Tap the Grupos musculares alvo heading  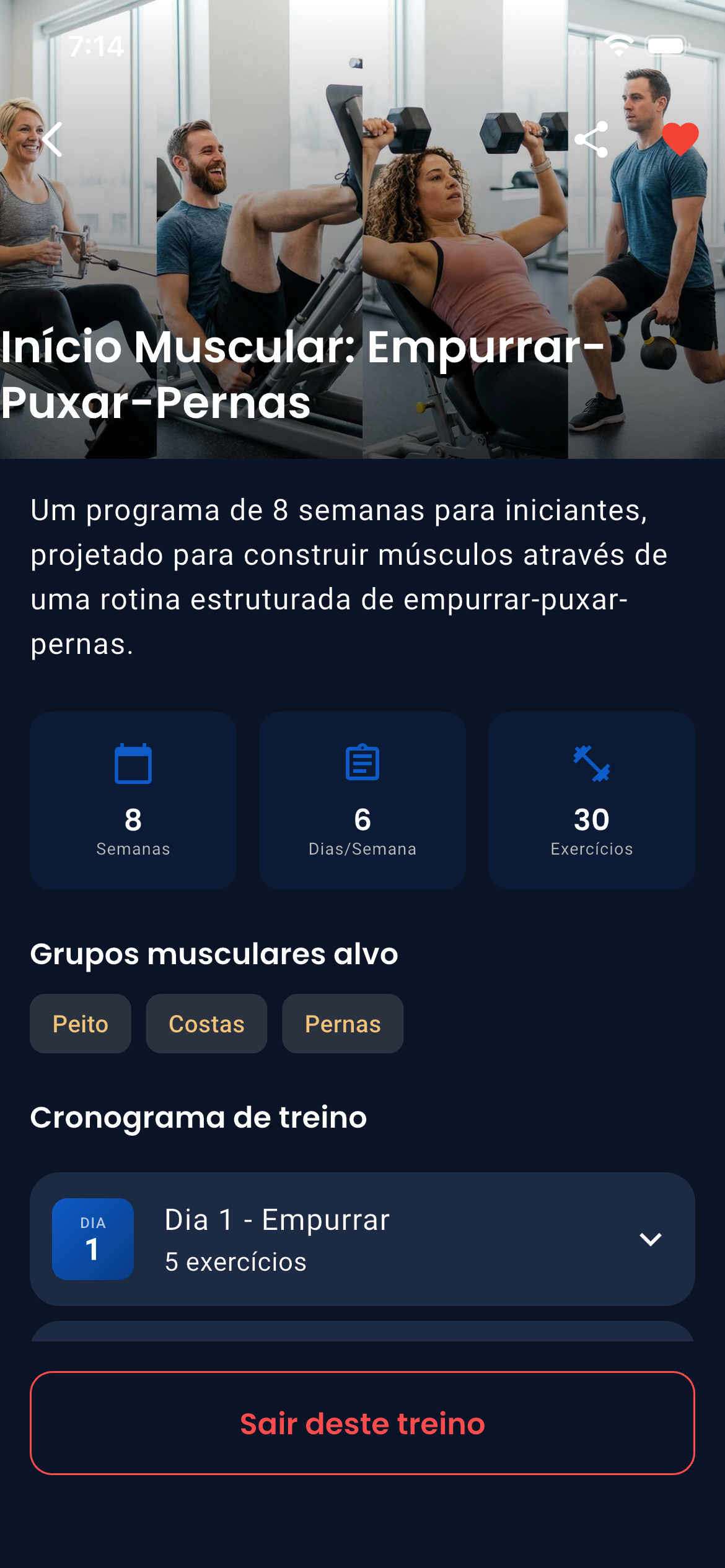pyautogui.click(x=214, y=954)
